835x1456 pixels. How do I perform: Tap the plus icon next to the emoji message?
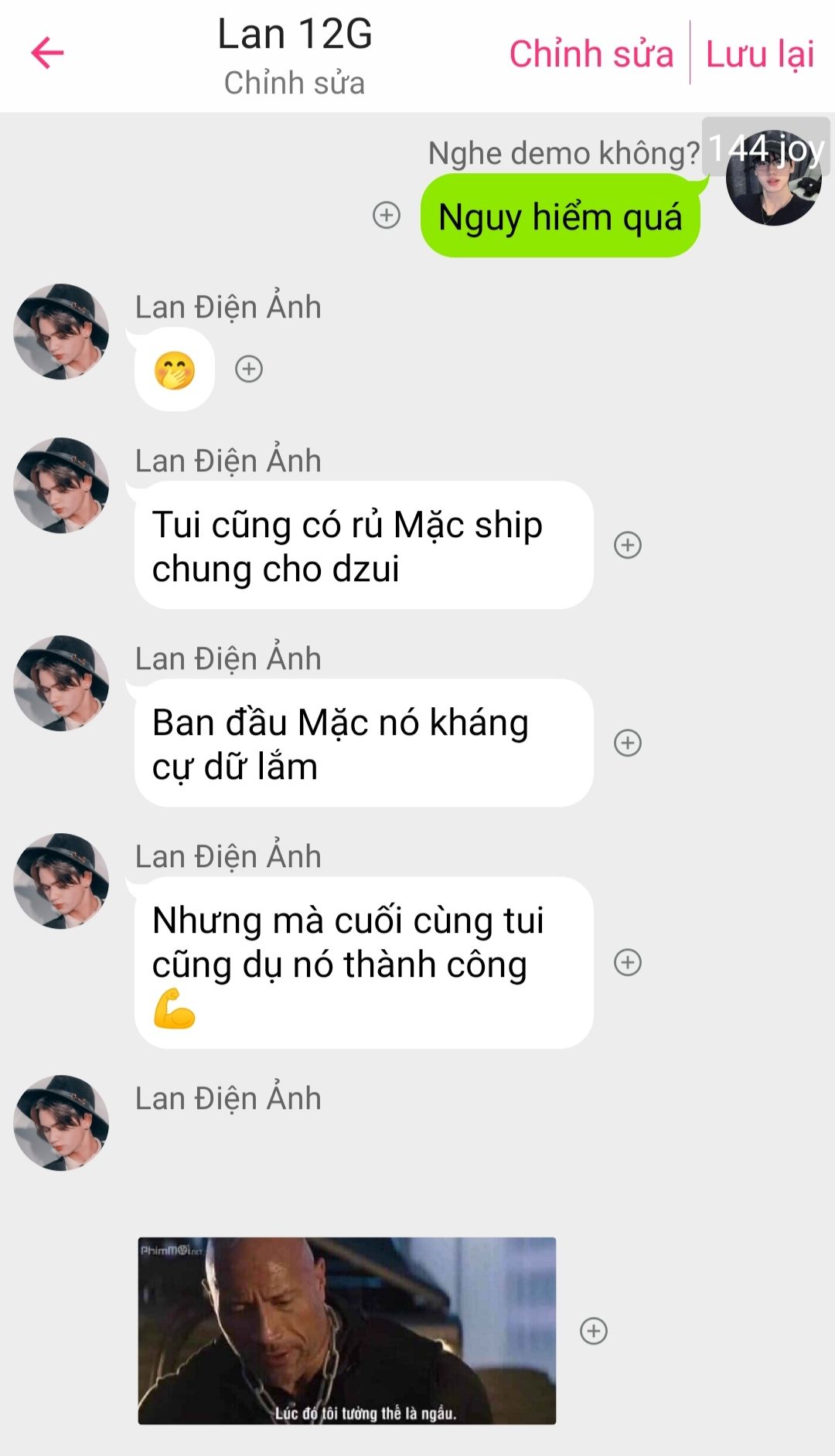249,369
